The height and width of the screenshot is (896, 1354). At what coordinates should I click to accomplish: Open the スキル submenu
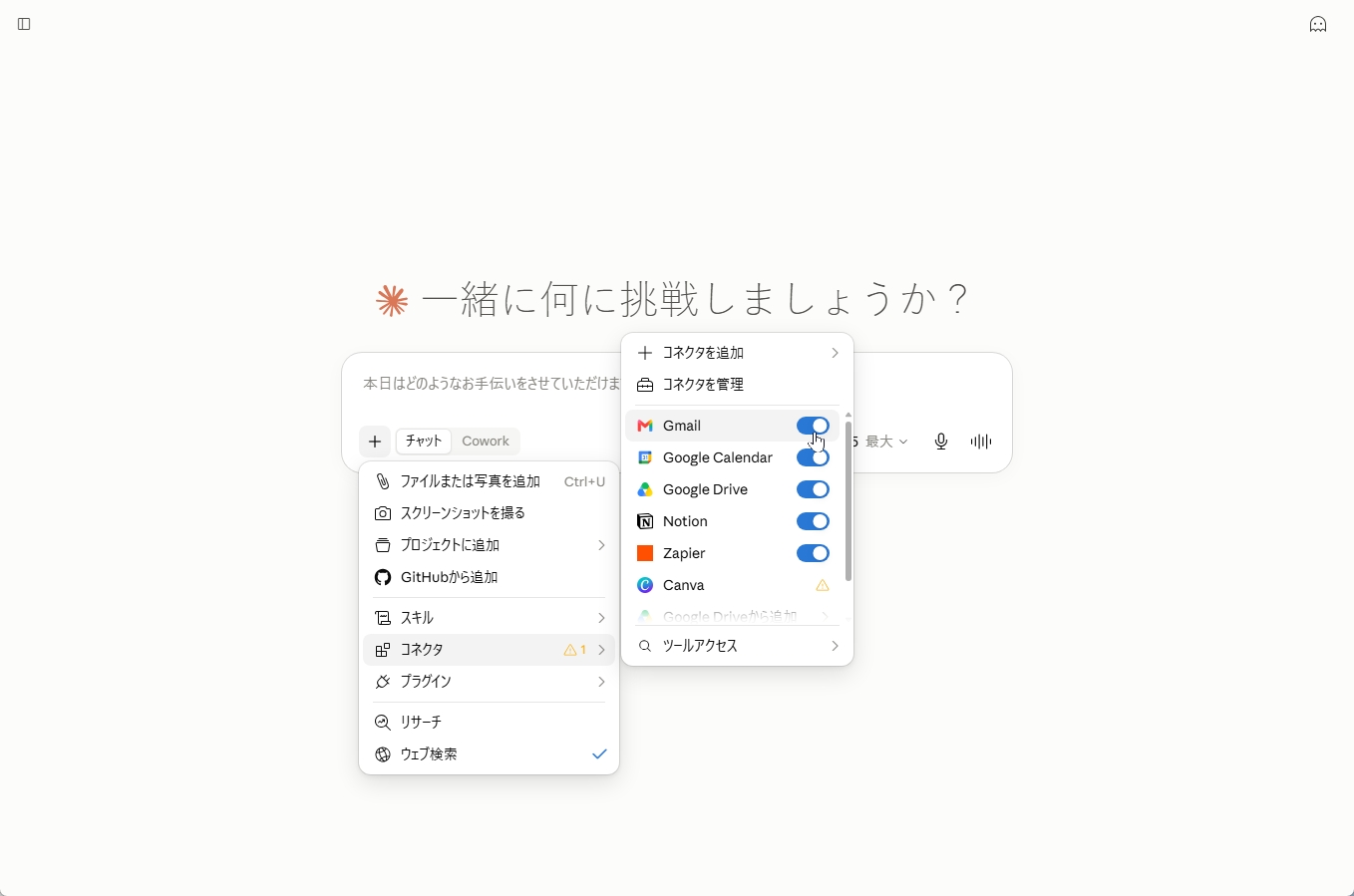pos(490,618)
